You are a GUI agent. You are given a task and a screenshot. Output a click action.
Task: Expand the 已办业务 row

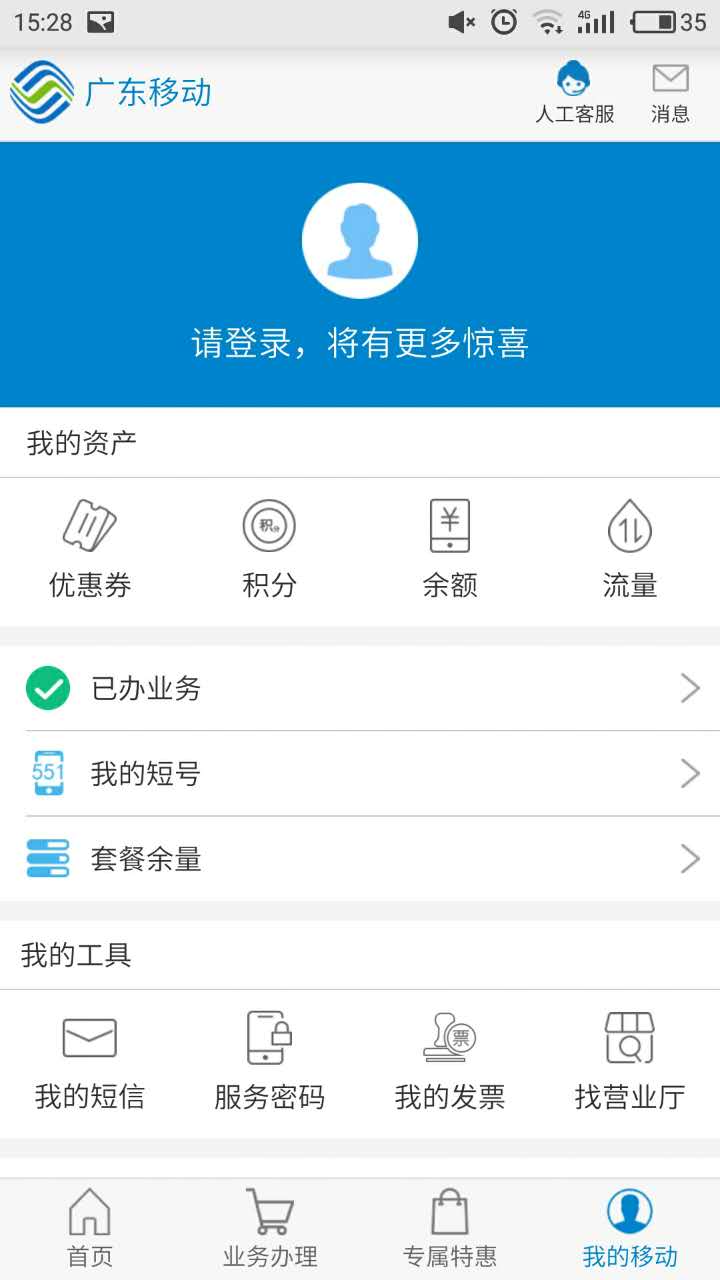coord(360,688)
